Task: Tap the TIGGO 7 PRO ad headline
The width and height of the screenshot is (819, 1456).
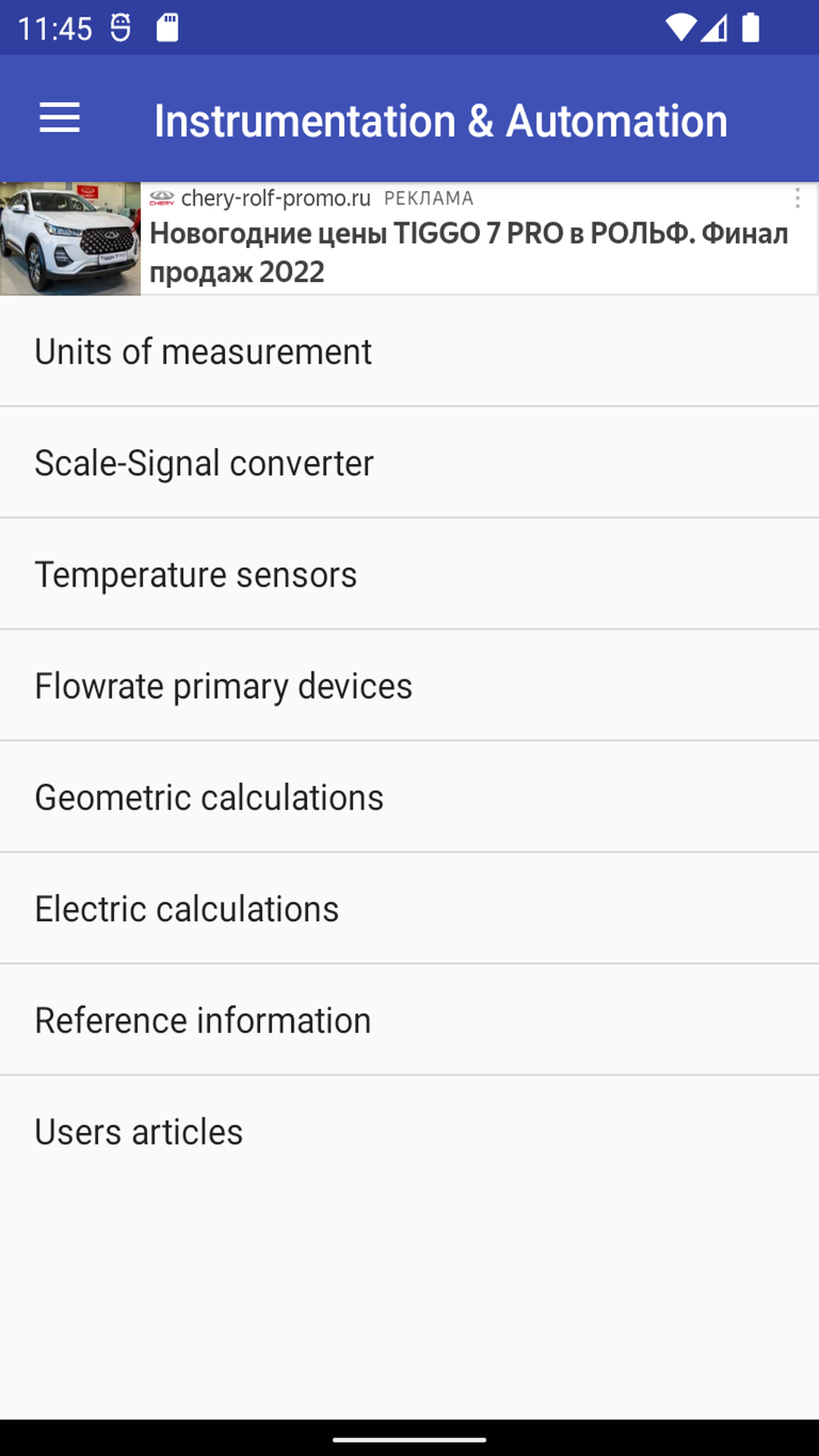Action: (470, 250)
